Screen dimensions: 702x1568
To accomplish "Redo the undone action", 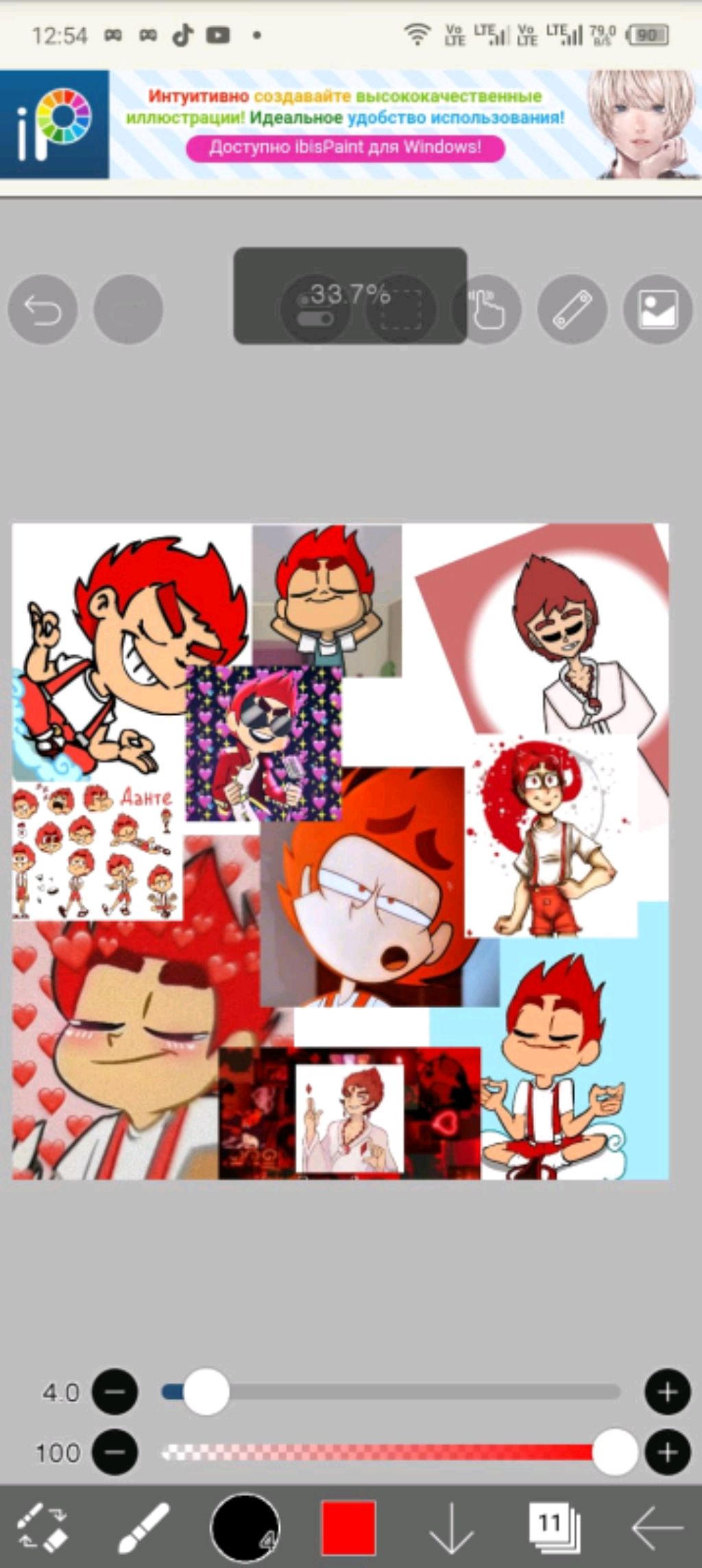I will click(x=128, y=309).
